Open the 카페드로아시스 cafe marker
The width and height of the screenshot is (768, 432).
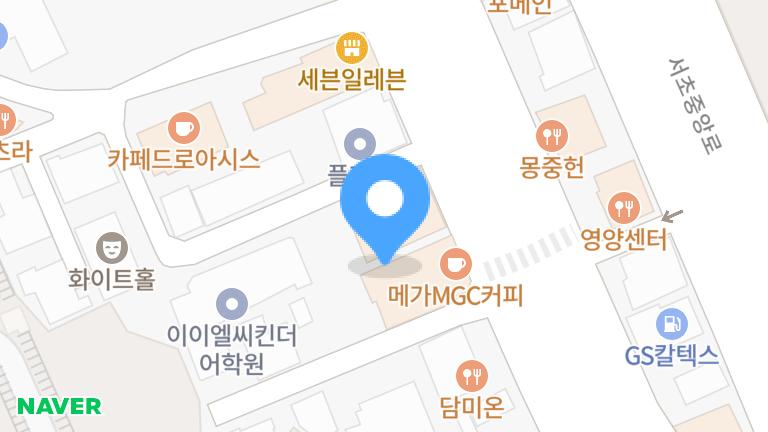click(183, 127)
